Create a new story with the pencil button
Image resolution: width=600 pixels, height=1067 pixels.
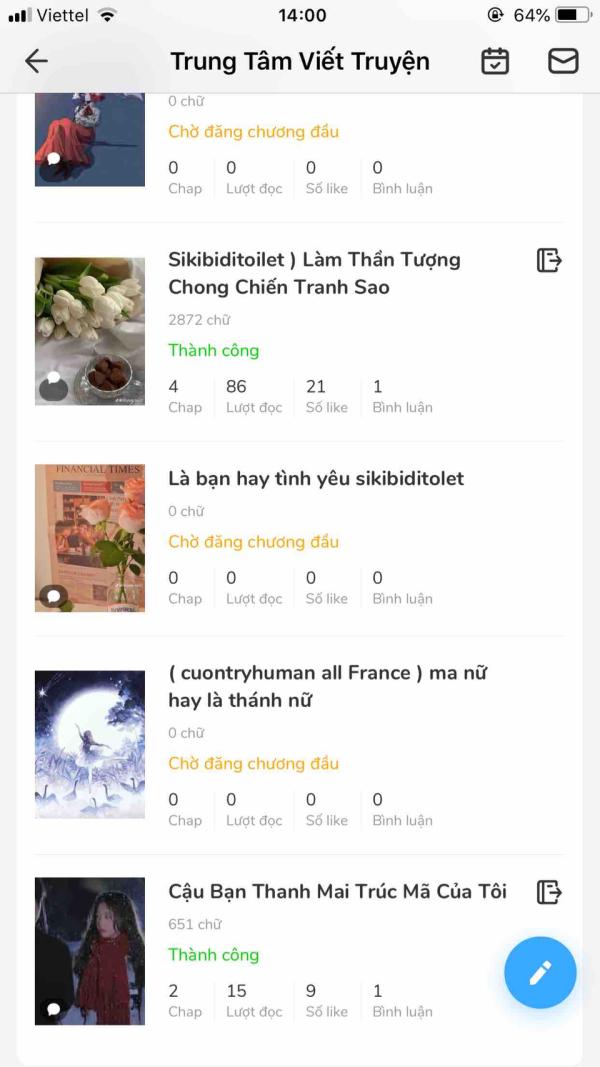540,972
